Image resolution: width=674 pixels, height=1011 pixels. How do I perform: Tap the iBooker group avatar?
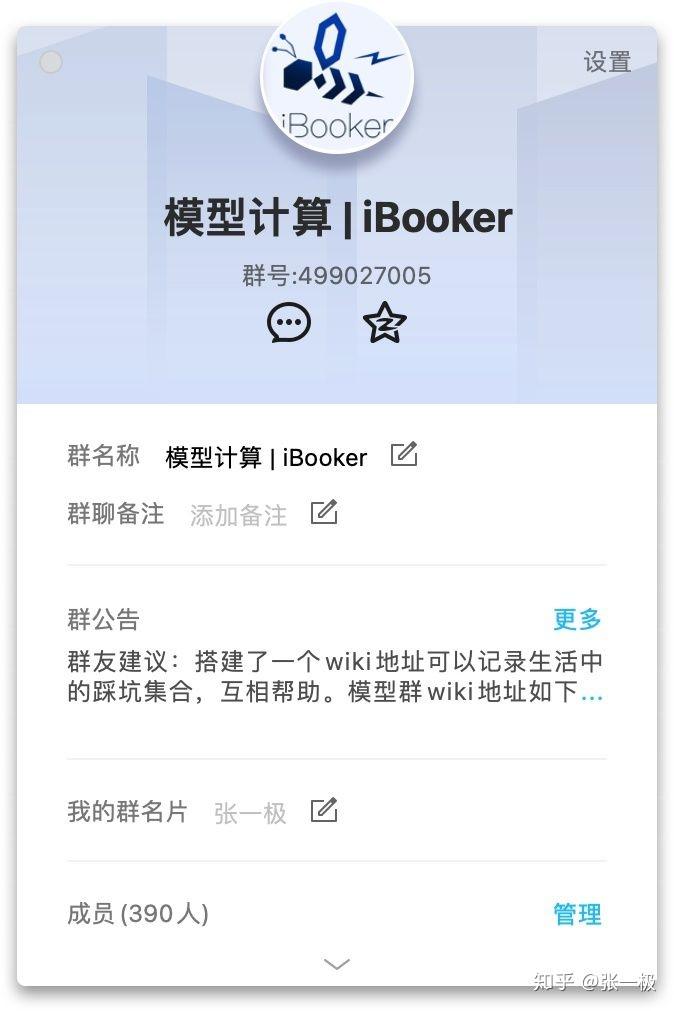[337, 80]
